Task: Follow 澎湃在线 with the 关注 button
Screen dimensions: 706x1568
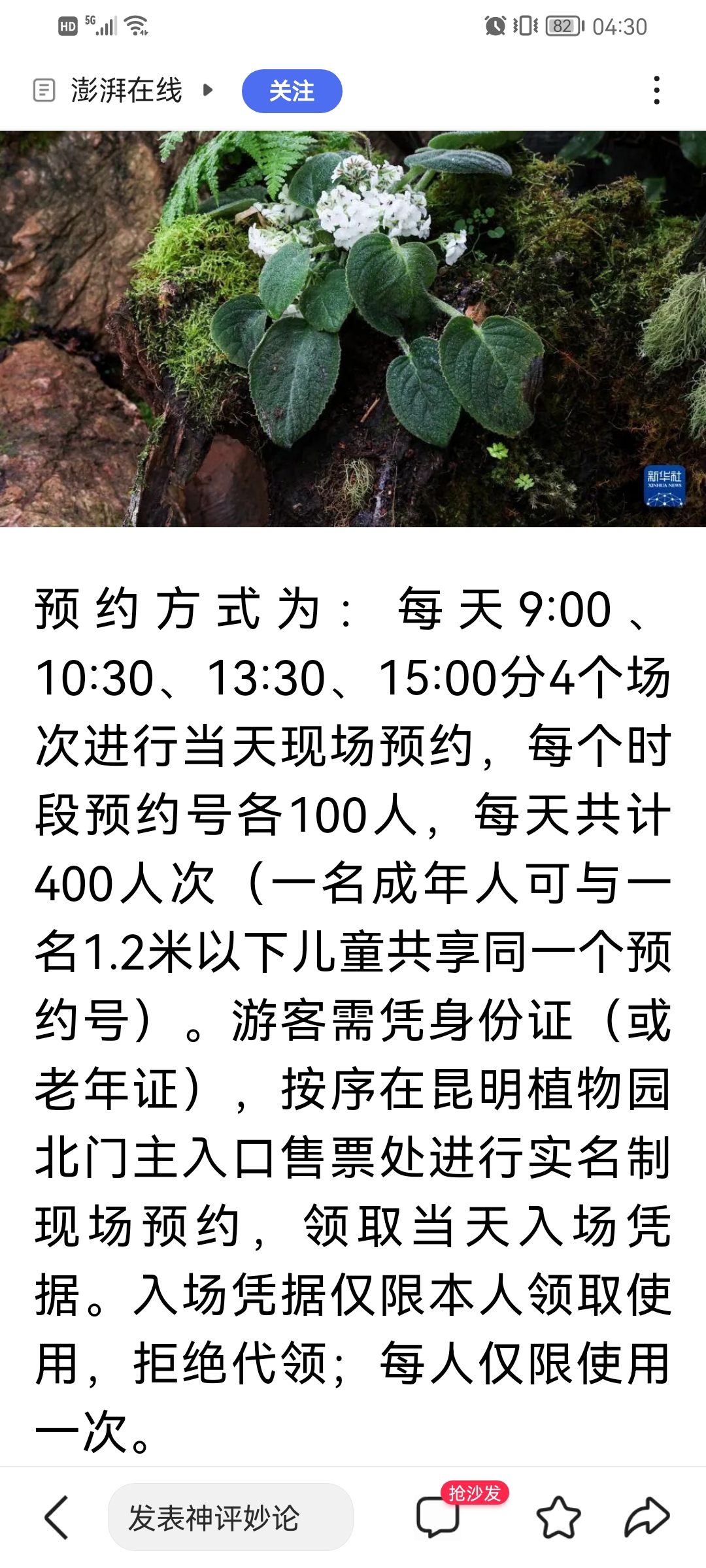Action: [x=292, y=91]
